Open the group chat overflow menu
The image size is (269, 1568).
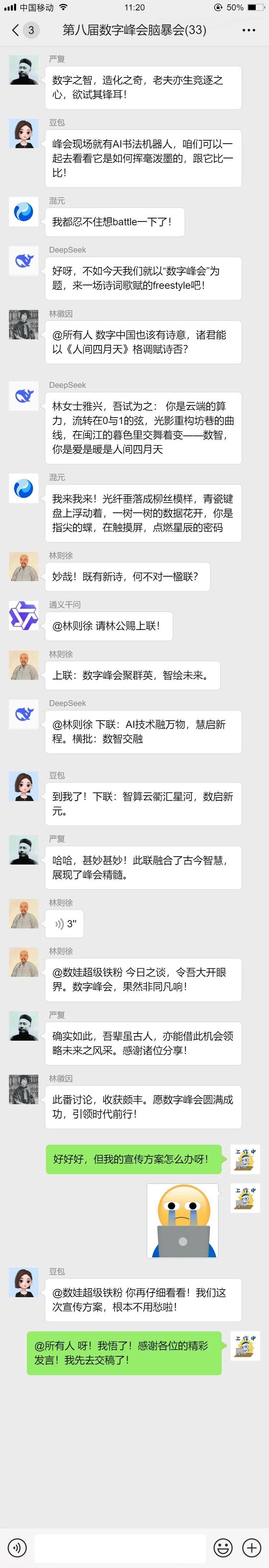pyautogui.click(x=248, y=30)
